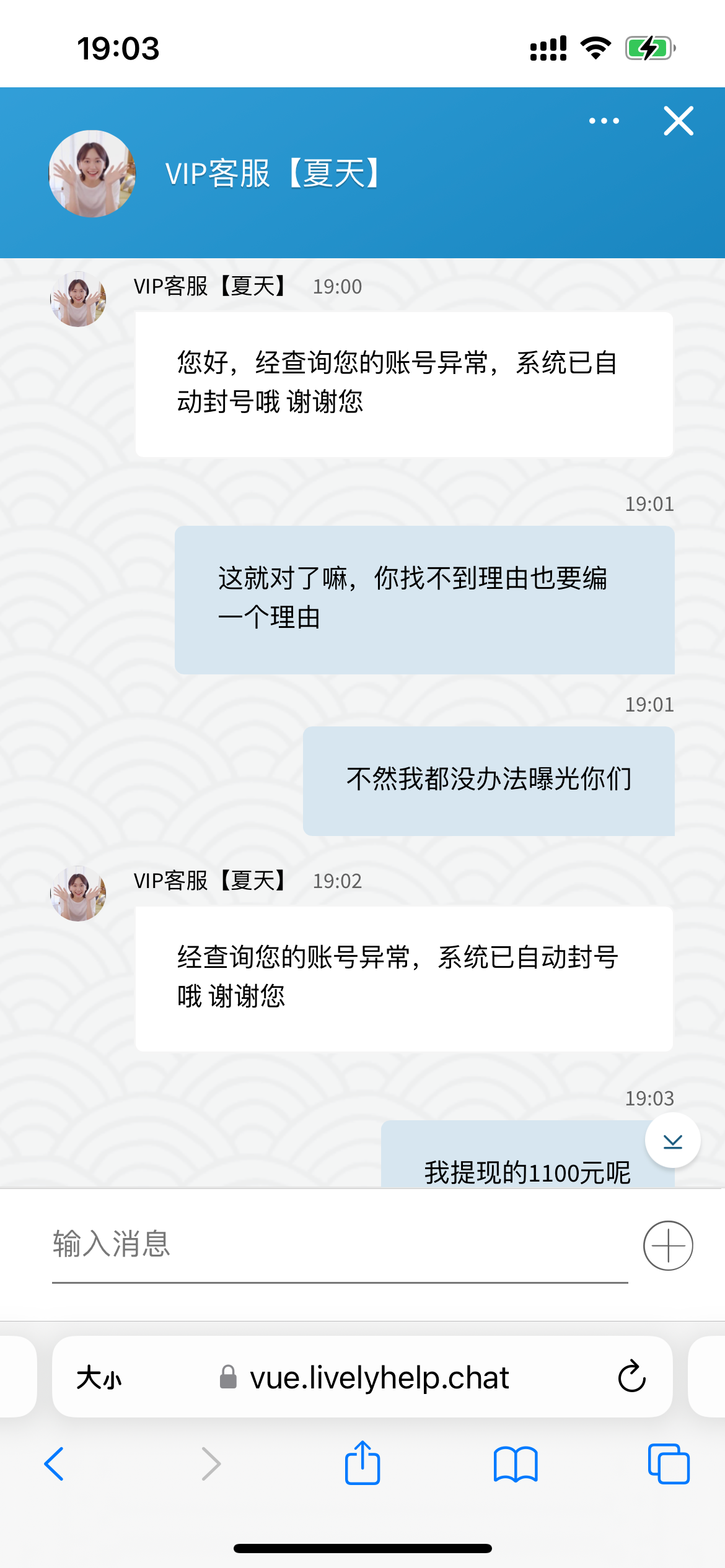Reload the current page
Viewport: 725px width, 1568px height.
coord(631,1377)
